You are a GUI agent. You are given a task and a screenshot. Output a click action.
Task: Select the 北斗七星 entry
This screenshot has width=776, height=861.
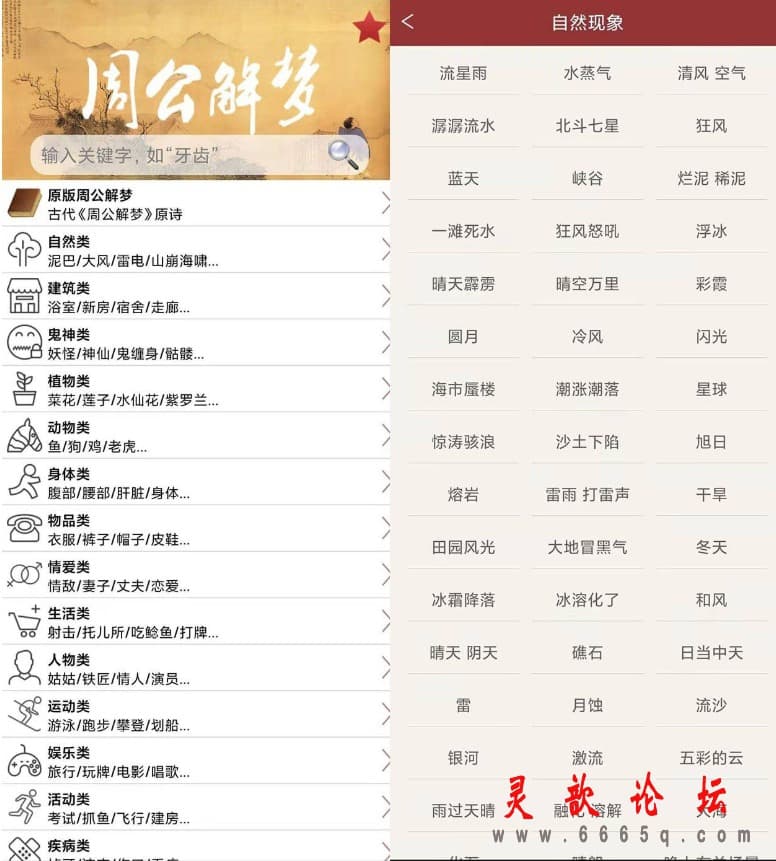pyautogui.click(x=587, y=126)
